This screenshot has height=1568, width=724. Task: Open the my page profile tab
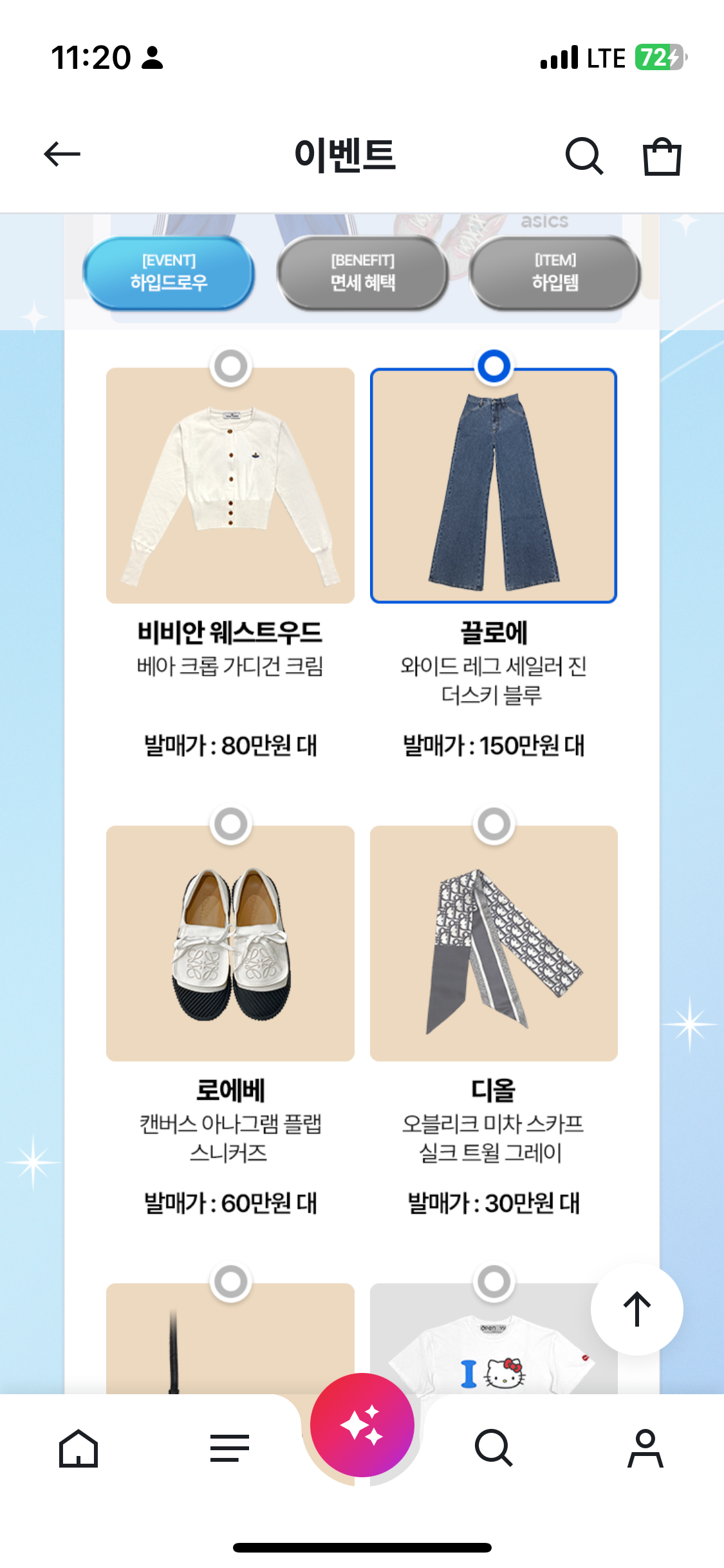pos(645,1448)
